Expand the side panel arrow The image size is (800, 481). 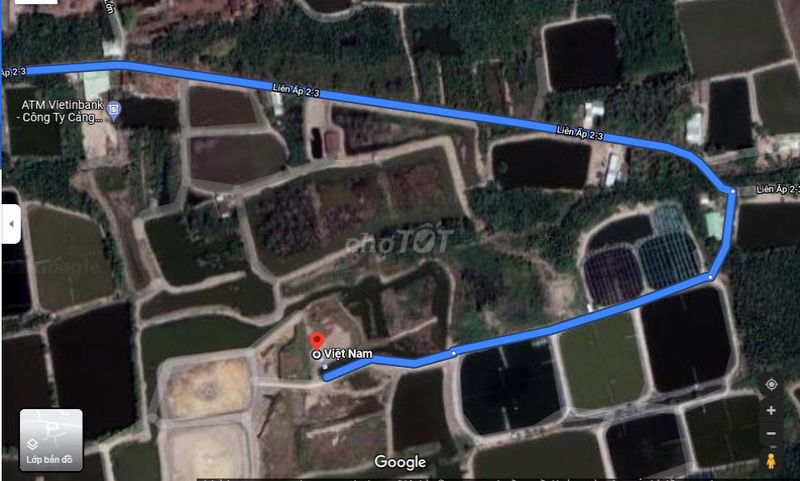tap(11, 224)
